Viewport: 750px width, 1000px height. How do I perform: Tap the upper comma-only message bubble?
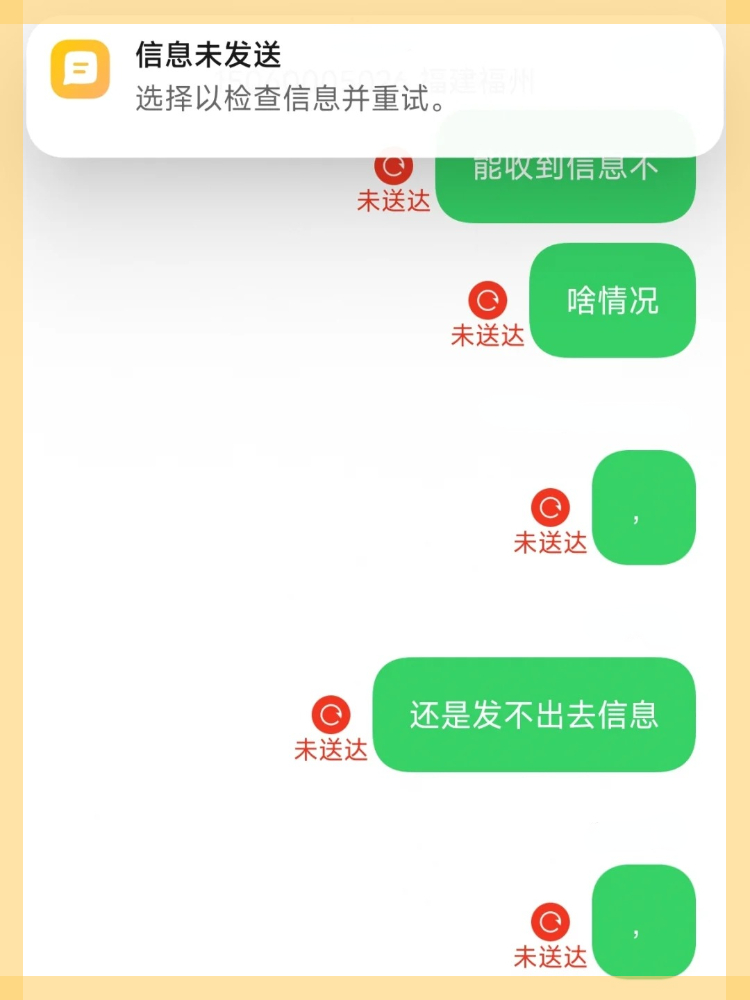pos(643,507)
